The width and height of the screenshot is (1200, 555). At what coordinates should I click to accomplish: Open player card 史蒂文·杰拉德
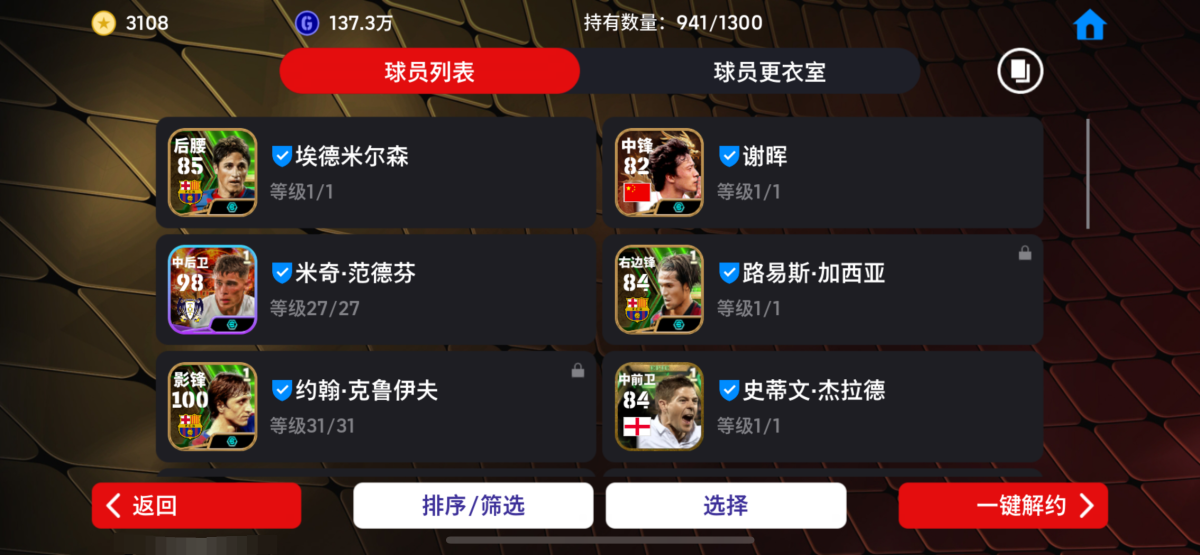pos(821,406)
